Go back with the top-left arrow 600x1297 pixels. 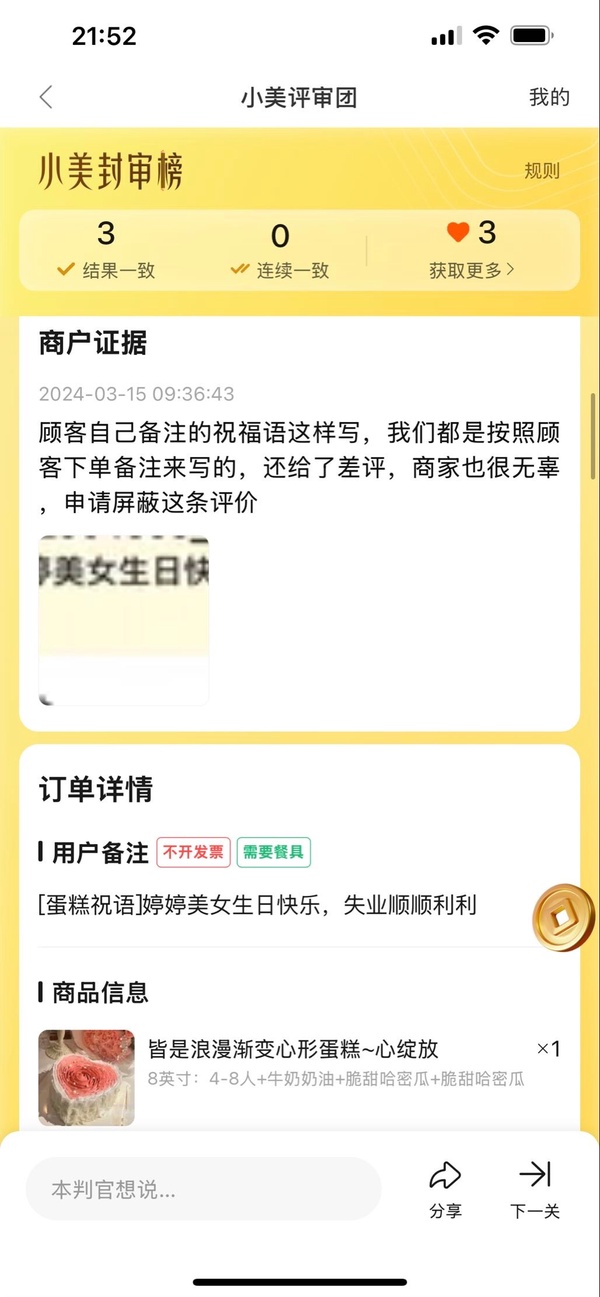(46, 97)
